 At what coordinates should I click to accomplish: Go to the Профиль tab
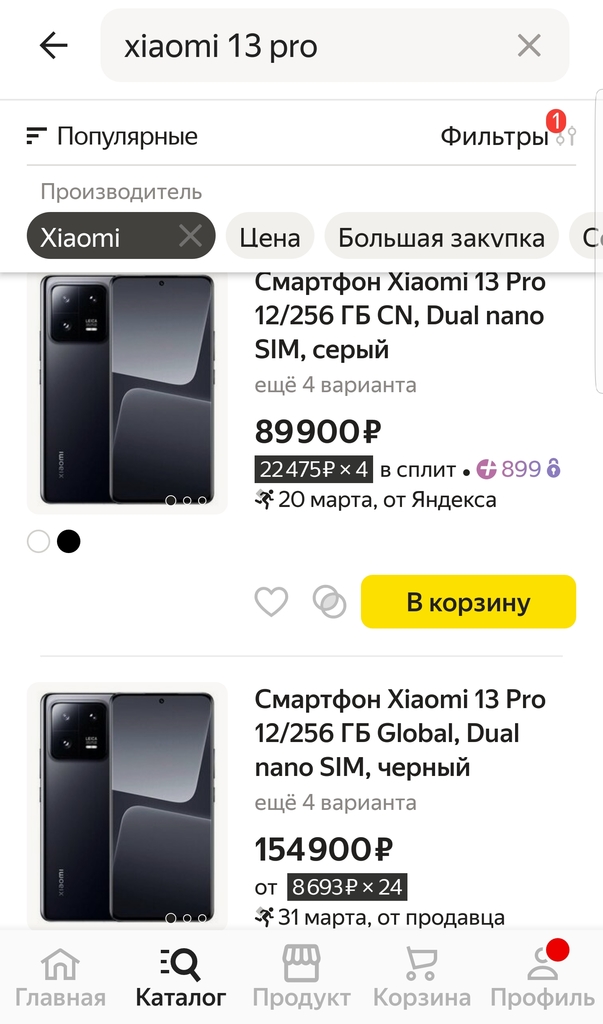542,980
